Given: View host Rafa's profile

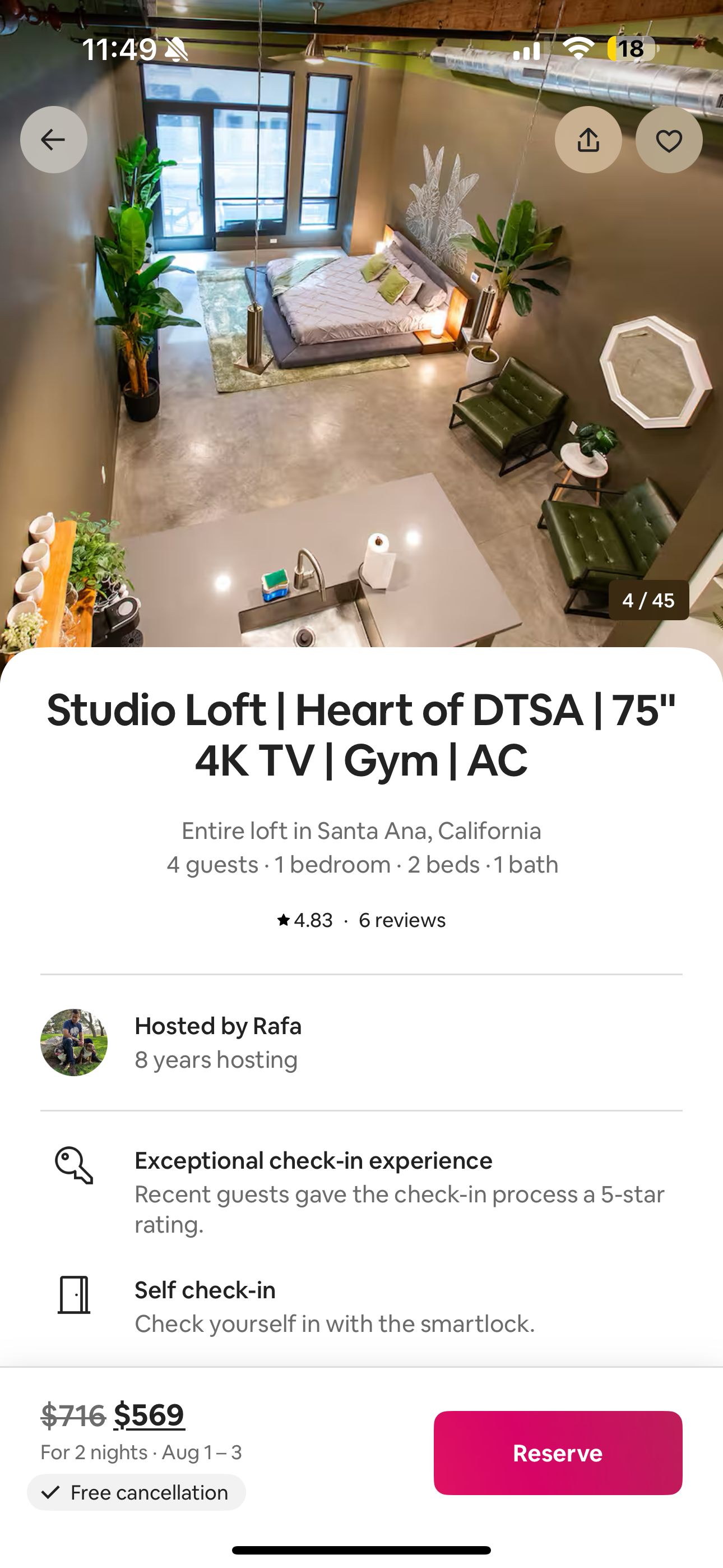Looking at the screenshot, I should 361,1042.
